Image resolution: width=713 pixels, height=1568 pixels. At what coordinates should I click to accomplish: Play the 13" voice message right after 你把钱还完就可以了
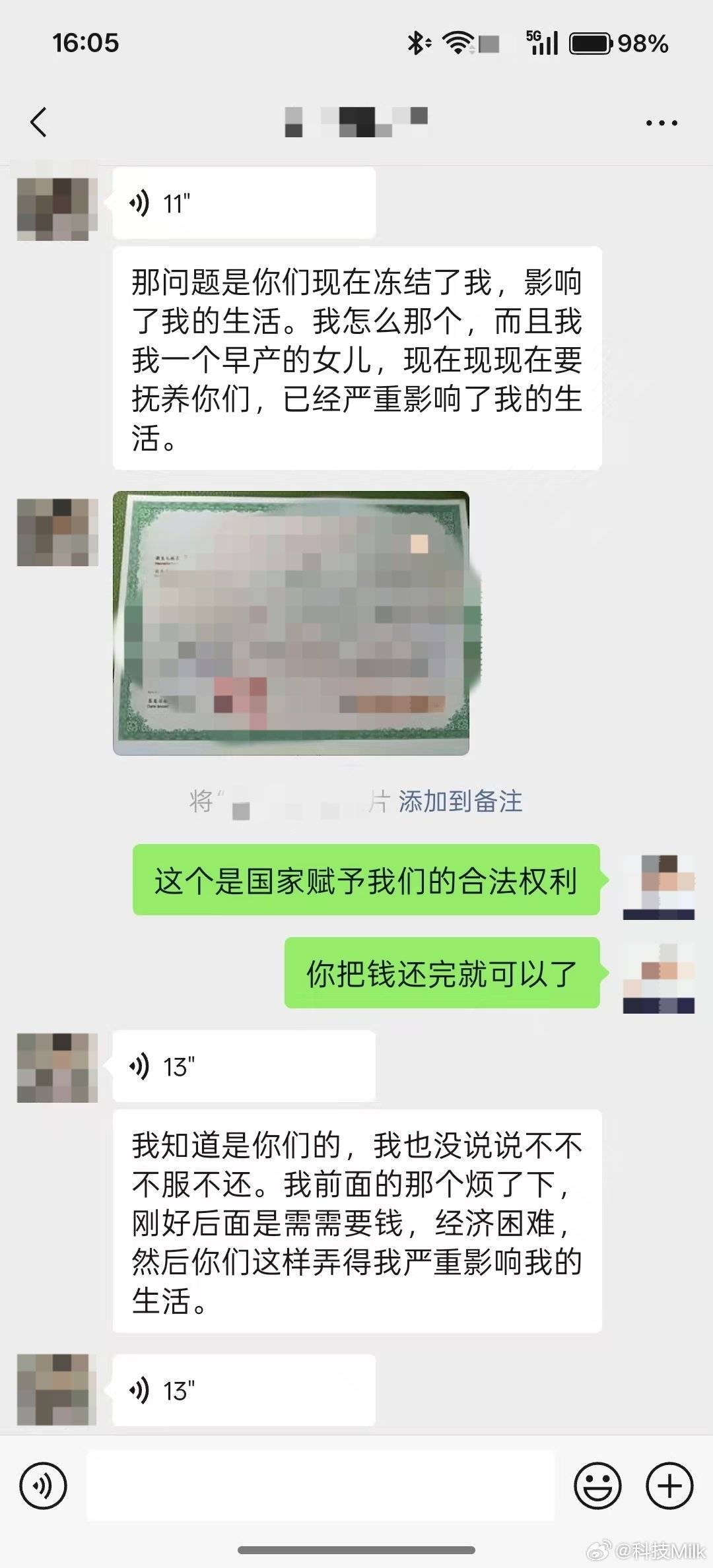(244, 1066)
